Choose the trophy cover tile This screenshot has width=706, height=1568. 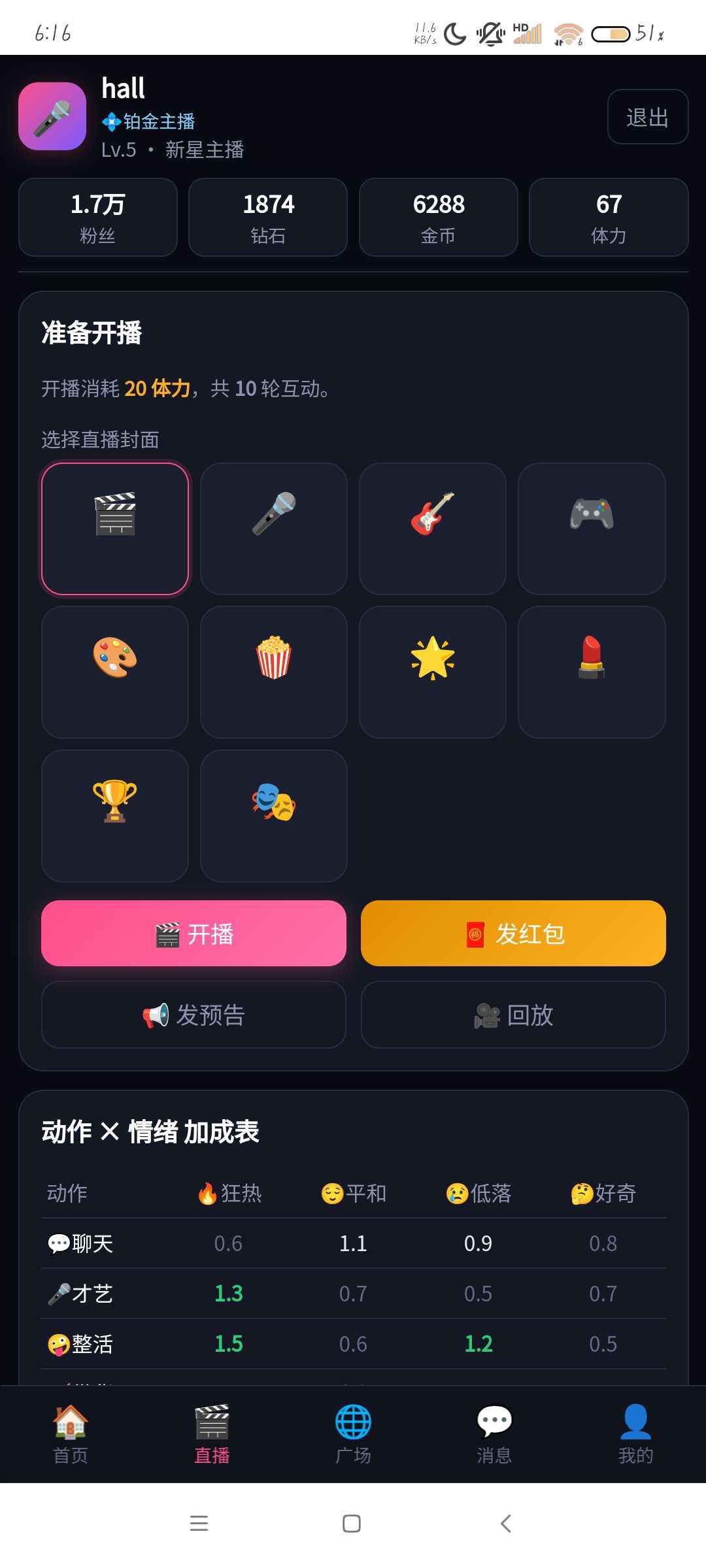tap(115, 816)
